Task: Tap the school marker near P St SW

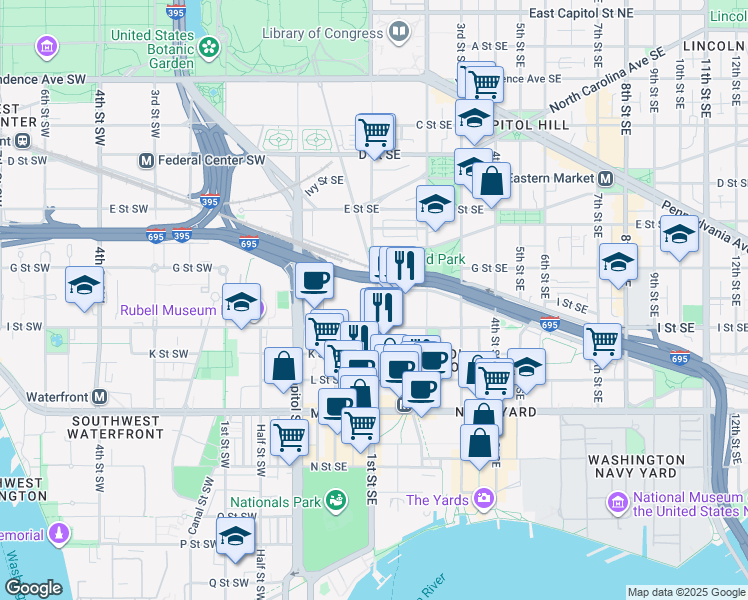Action: click(235, 539)
